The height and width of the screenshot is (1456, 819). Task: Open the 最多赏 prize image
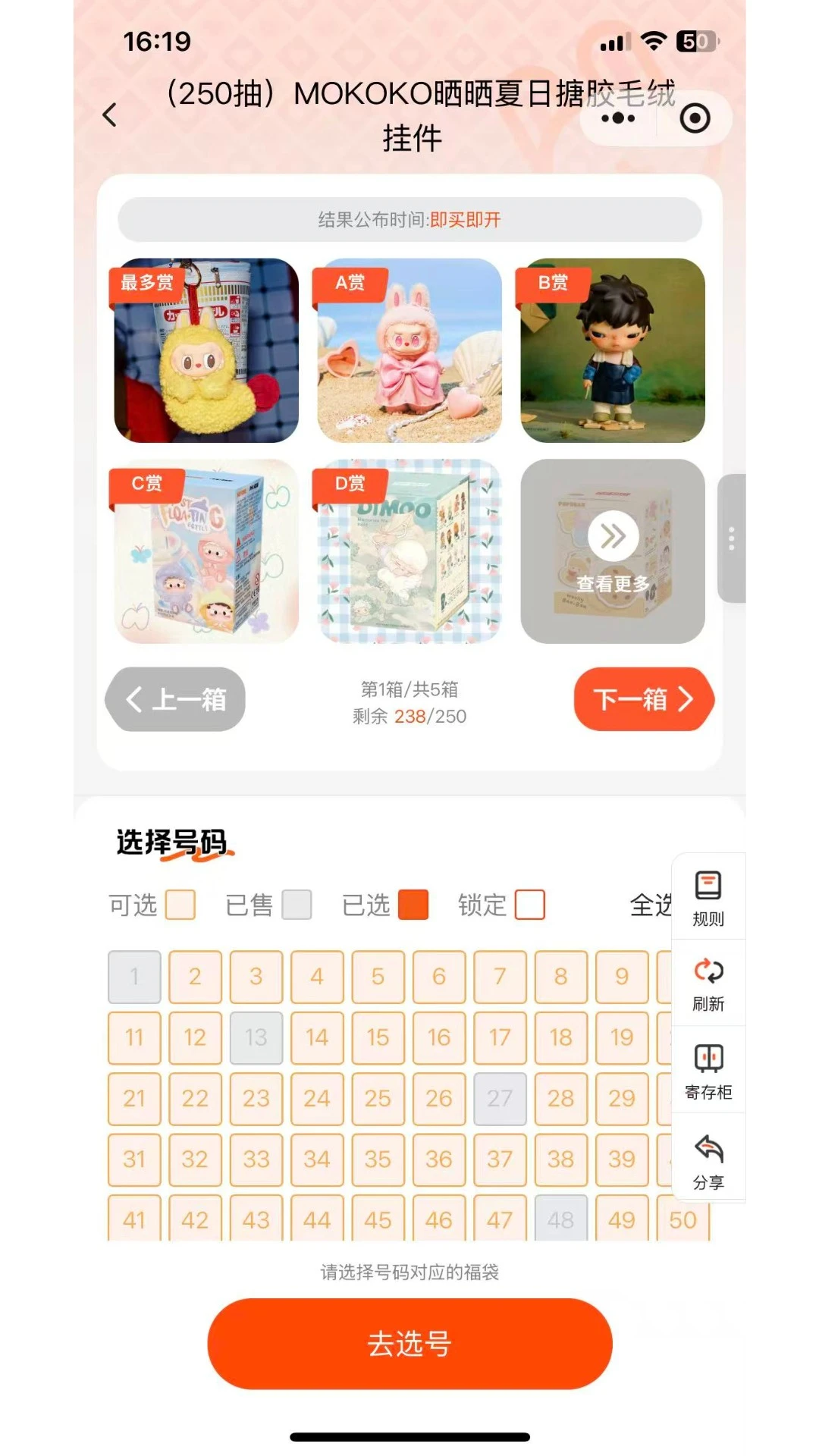point(206,350)
